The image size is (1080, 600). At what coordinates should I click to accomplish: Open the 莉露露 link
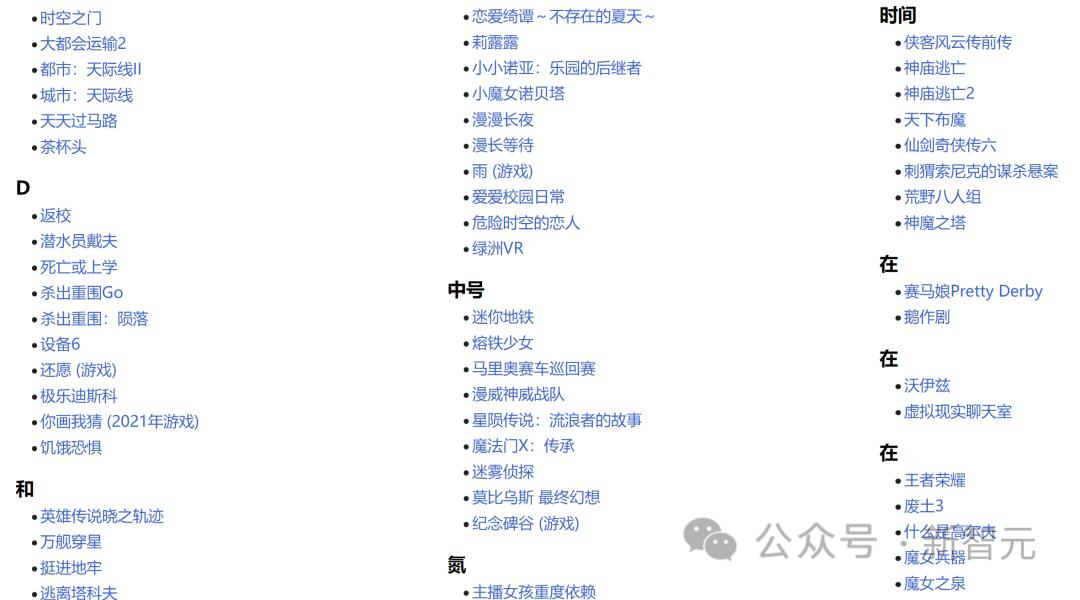(x=495, y=42)
